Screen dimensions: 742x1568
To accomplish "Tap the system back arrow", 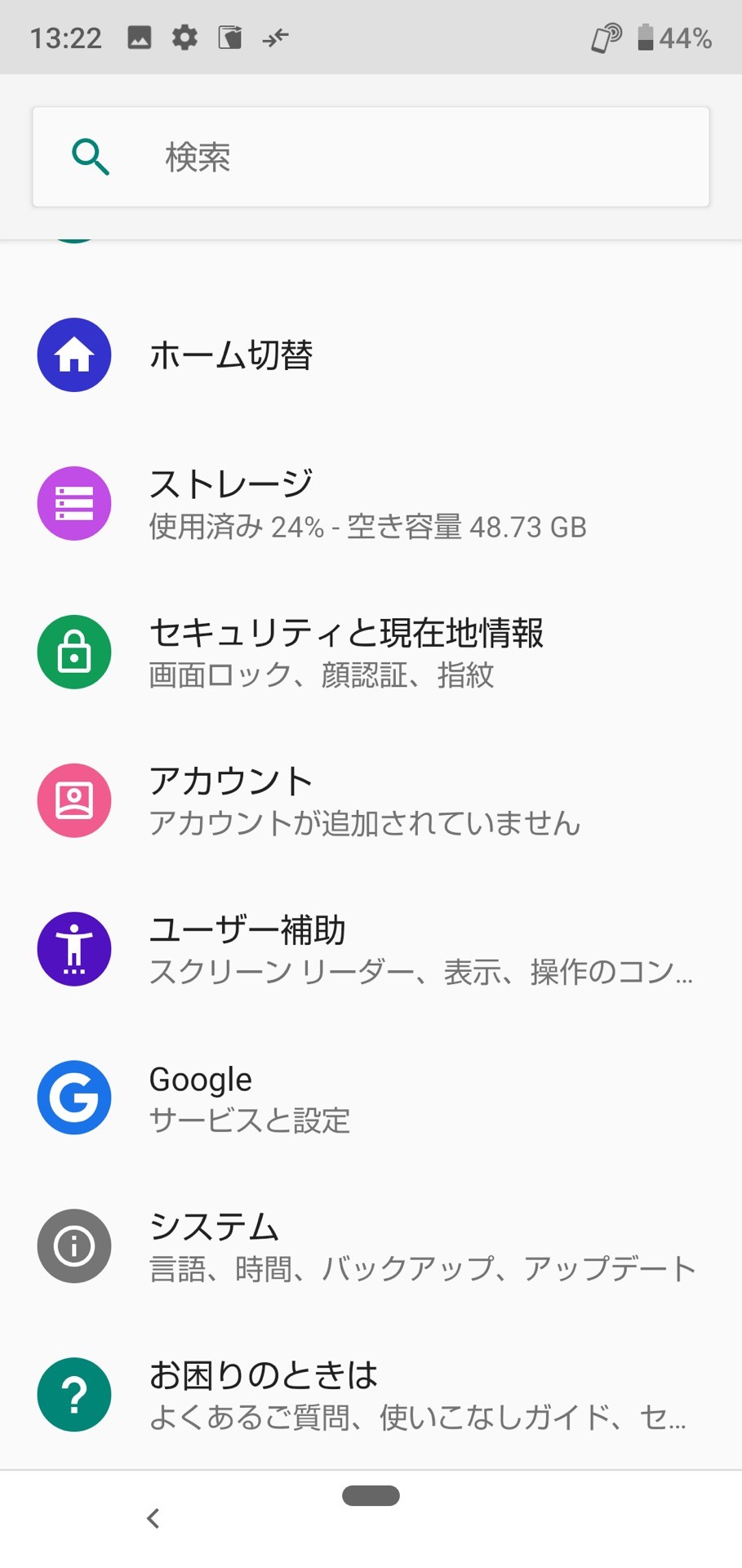I will click(x=153, y=1518).
